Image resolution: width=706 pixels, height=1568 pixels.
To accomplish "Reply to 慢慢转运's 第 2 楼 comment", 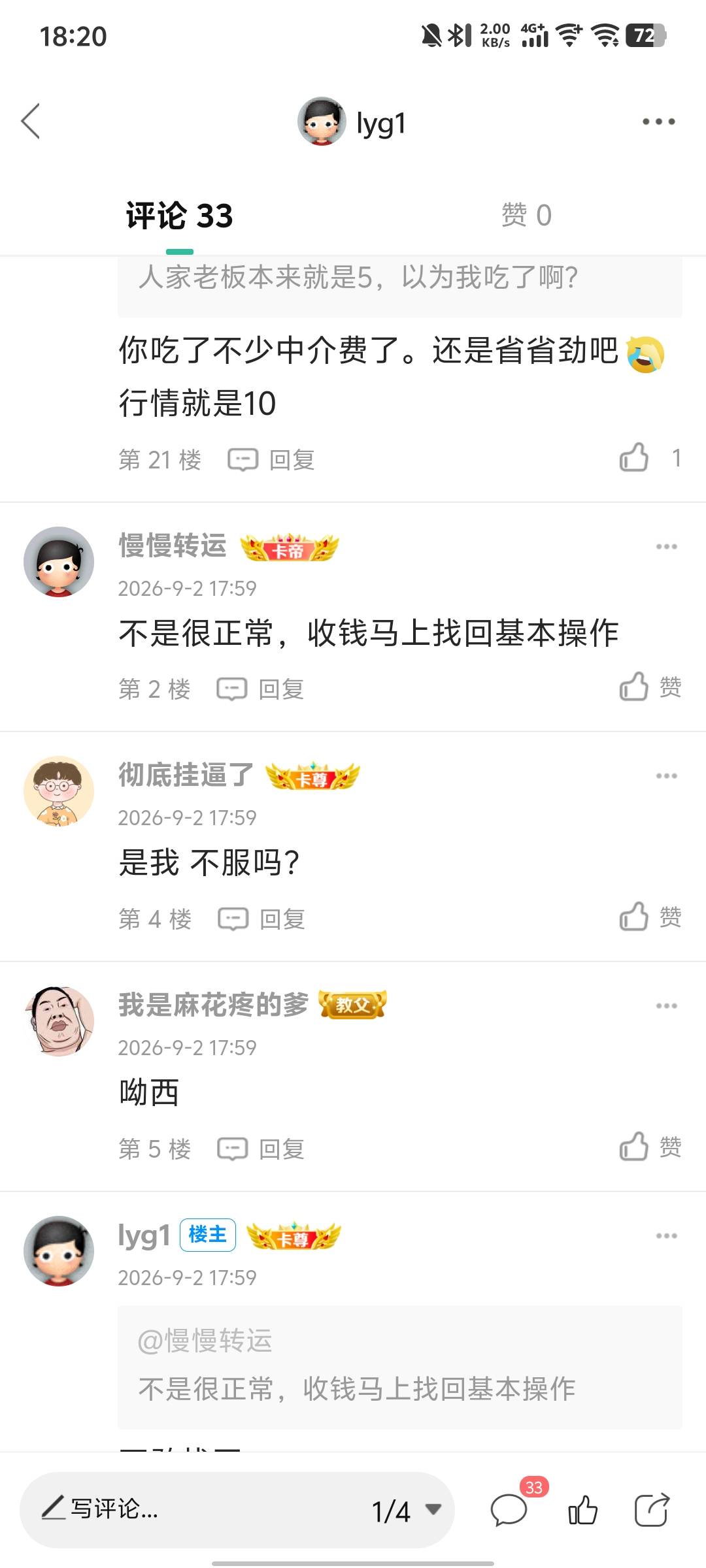I will (x=260, y=689).
